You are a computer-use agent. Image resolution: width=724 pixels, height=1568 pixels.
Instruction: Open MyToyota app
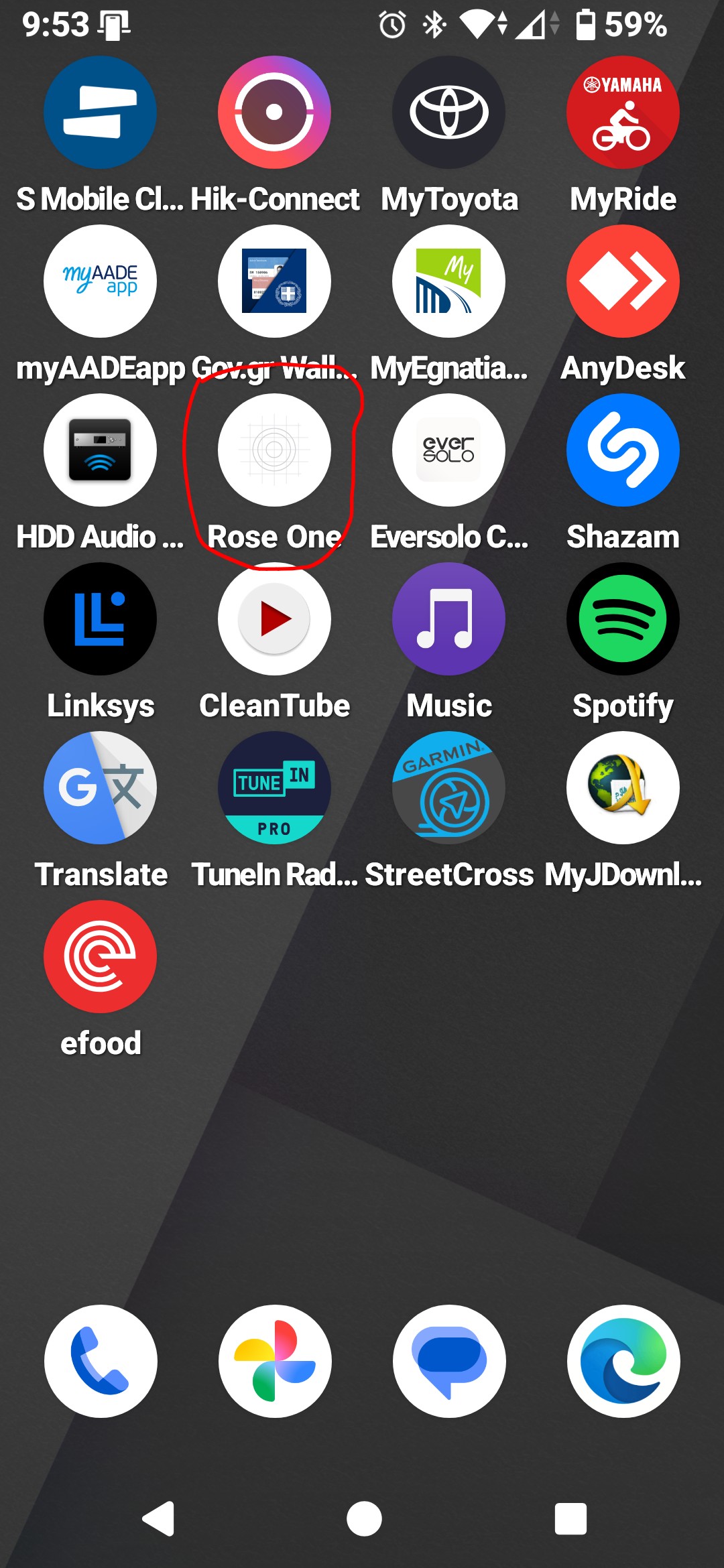[448, 112]
